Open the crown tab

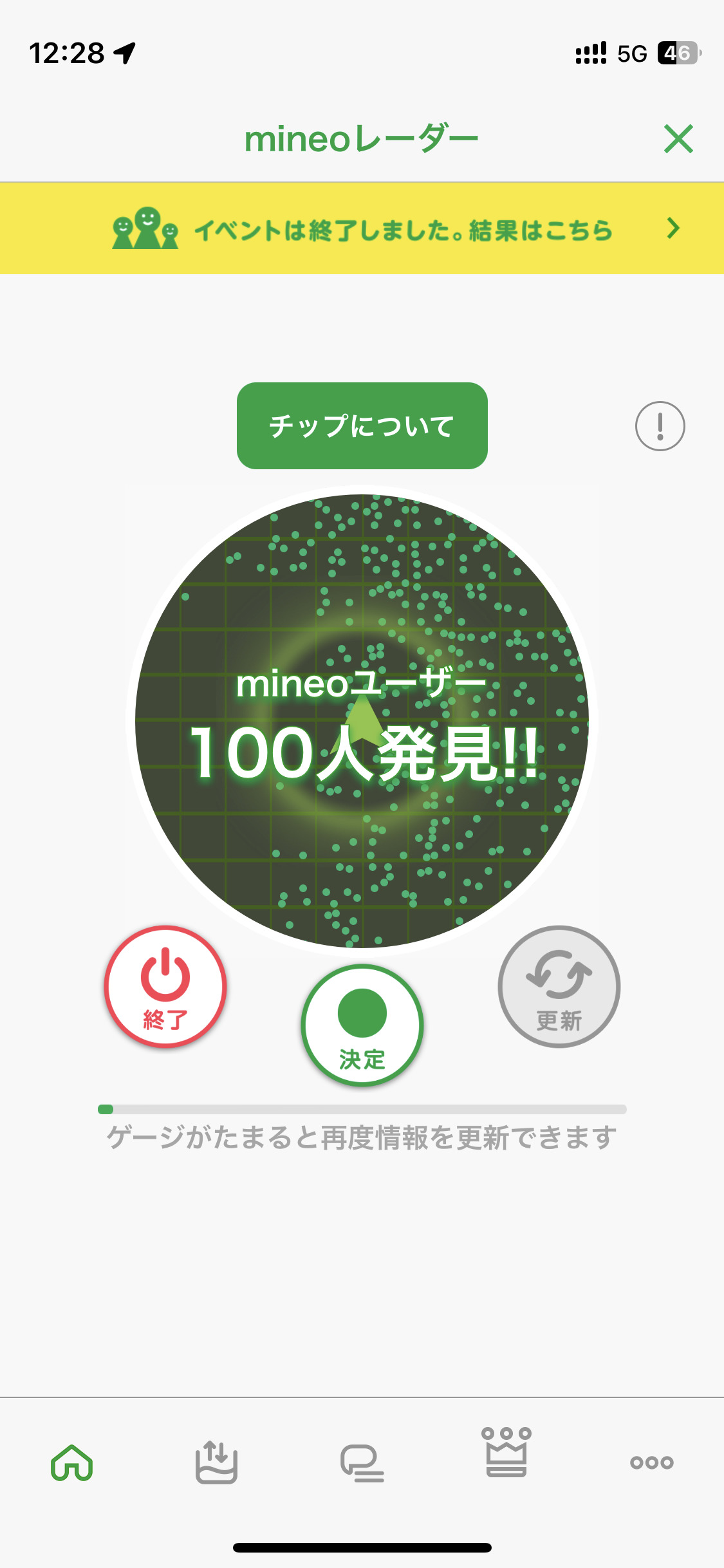(506, 1453)
